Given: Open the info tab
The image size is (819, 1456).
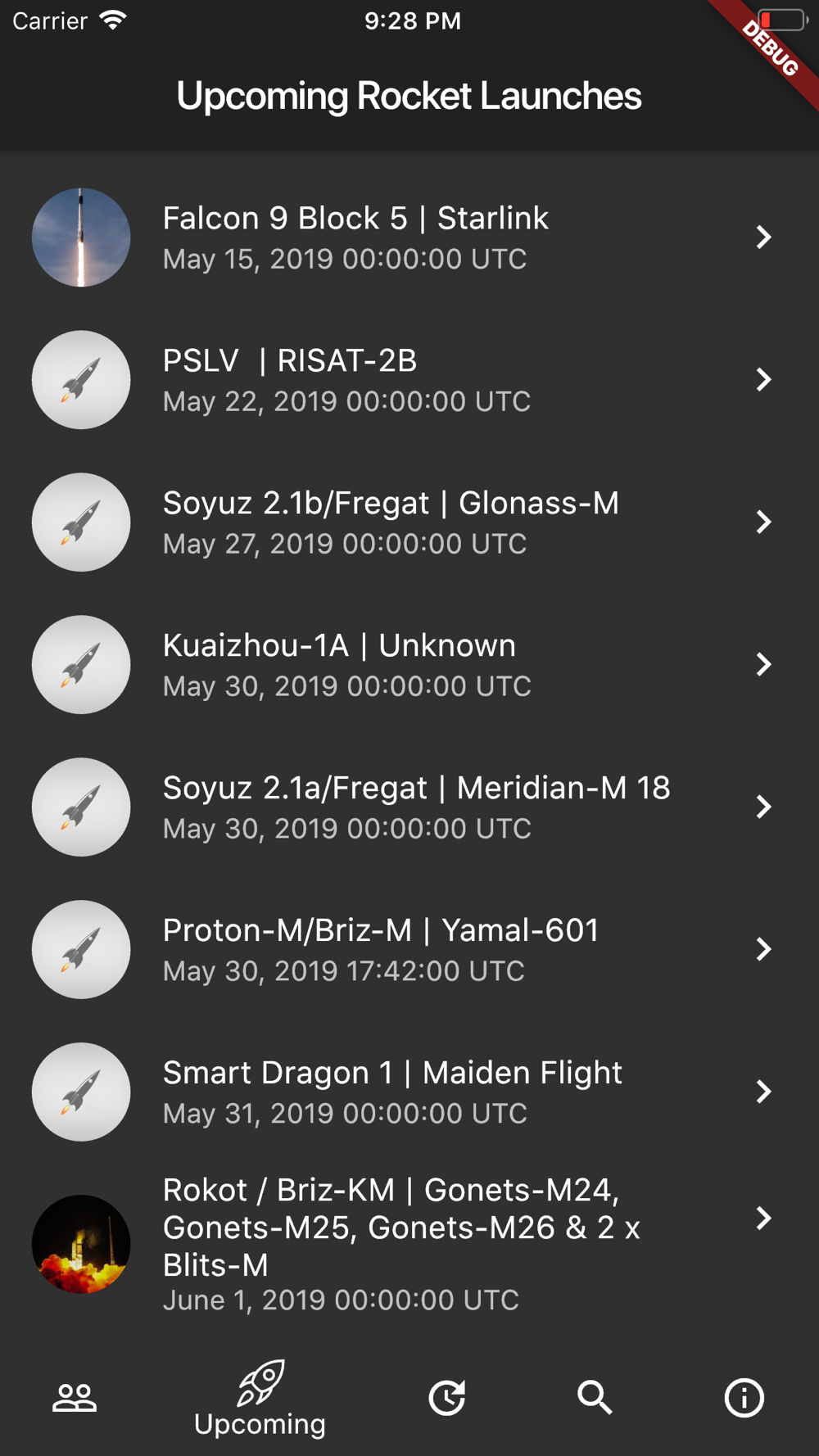Looking at the screenshot, I should (744, 1398).
